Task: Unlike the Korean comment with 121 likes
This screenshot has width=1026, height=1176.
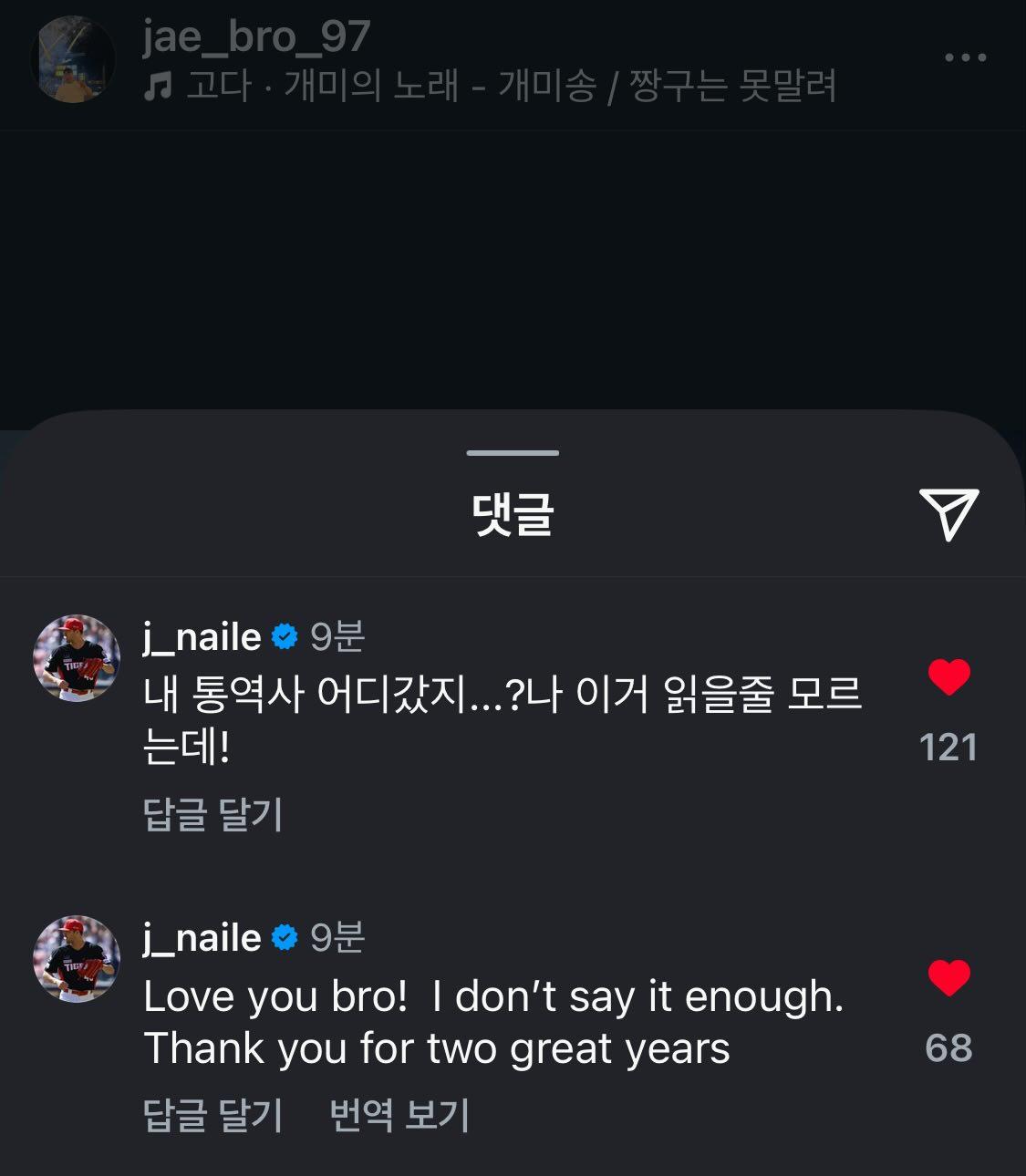Action: point(948,677)
